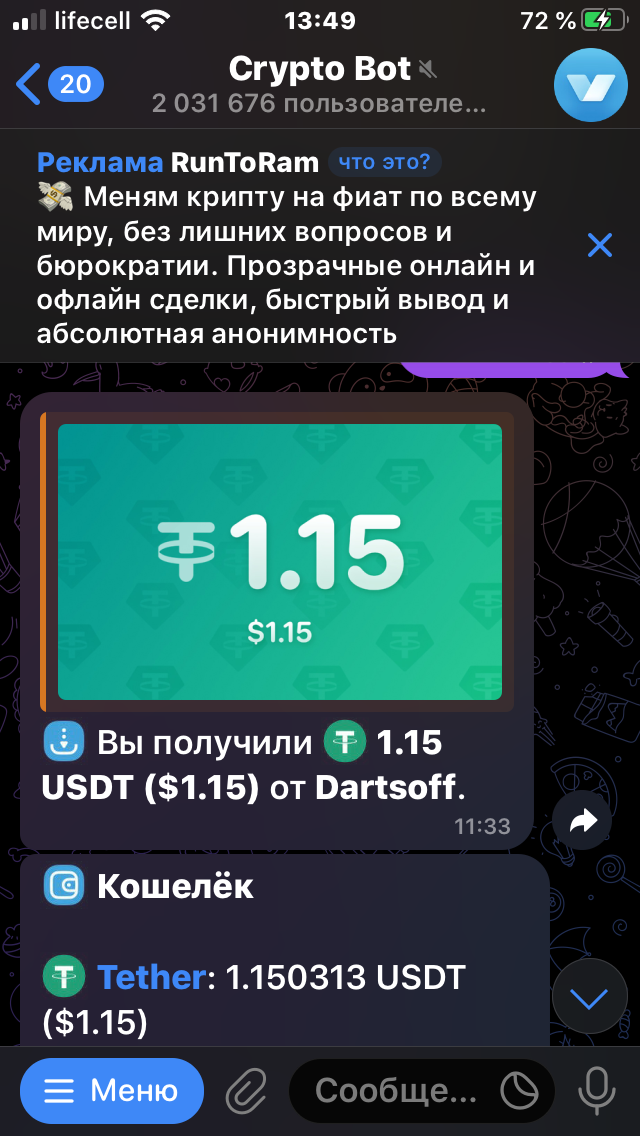Open the RunToRam sponsored message
Image resolution: width=640 pixels, height=1136 pixels.
[x=290, y=246]
